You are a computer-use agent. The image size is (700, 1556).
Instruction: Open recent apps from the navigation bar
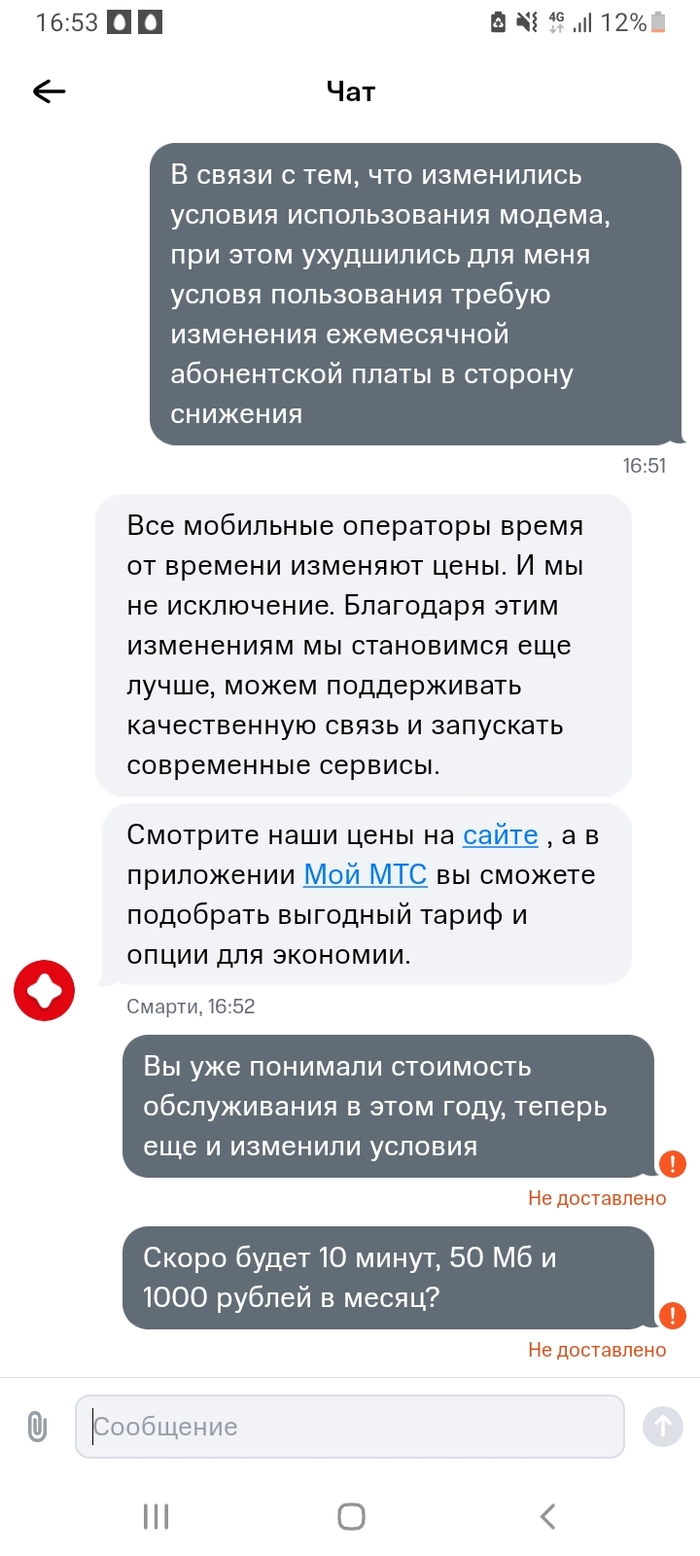(x=155, y=1516)
